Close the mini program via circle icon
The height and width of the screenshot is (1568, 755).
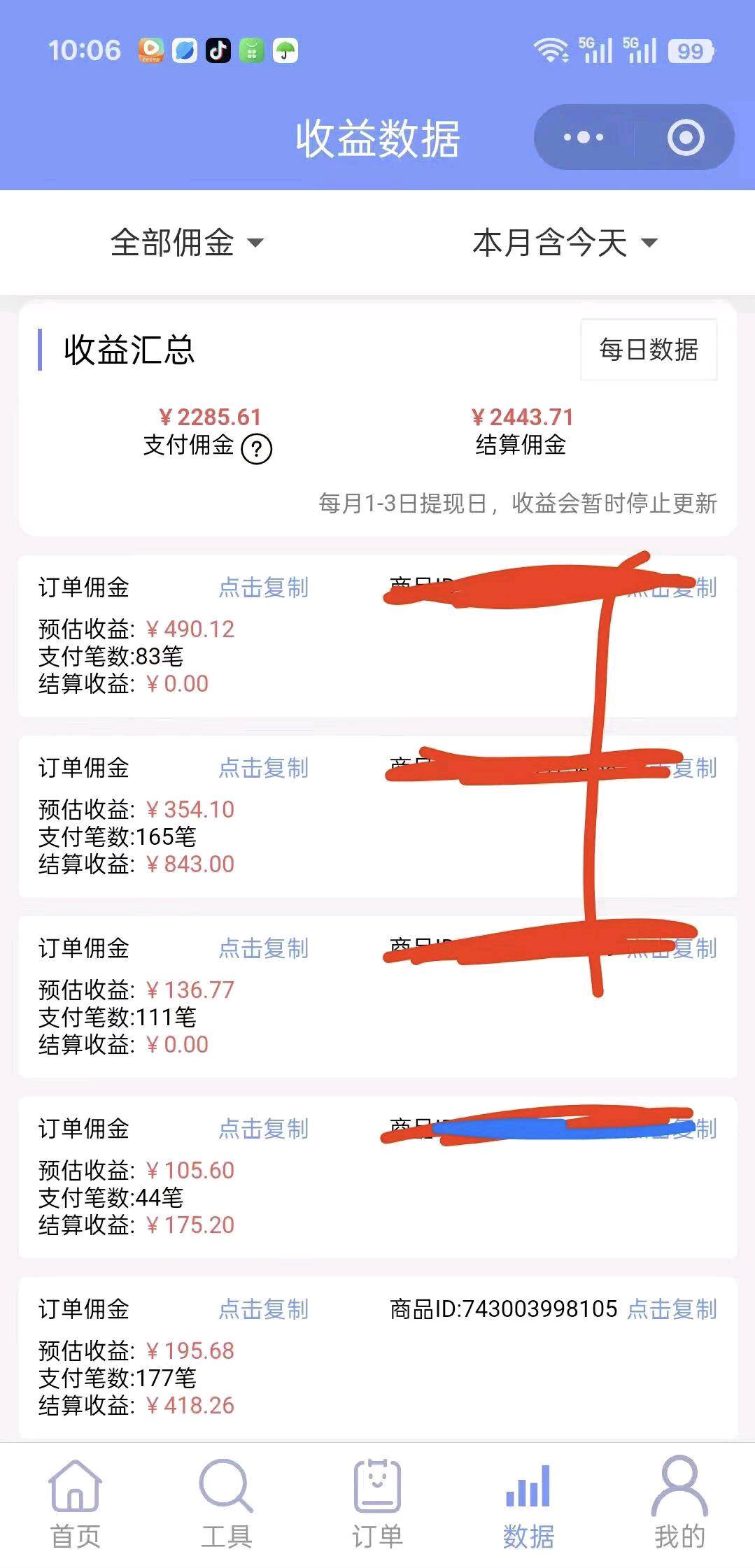685,137
